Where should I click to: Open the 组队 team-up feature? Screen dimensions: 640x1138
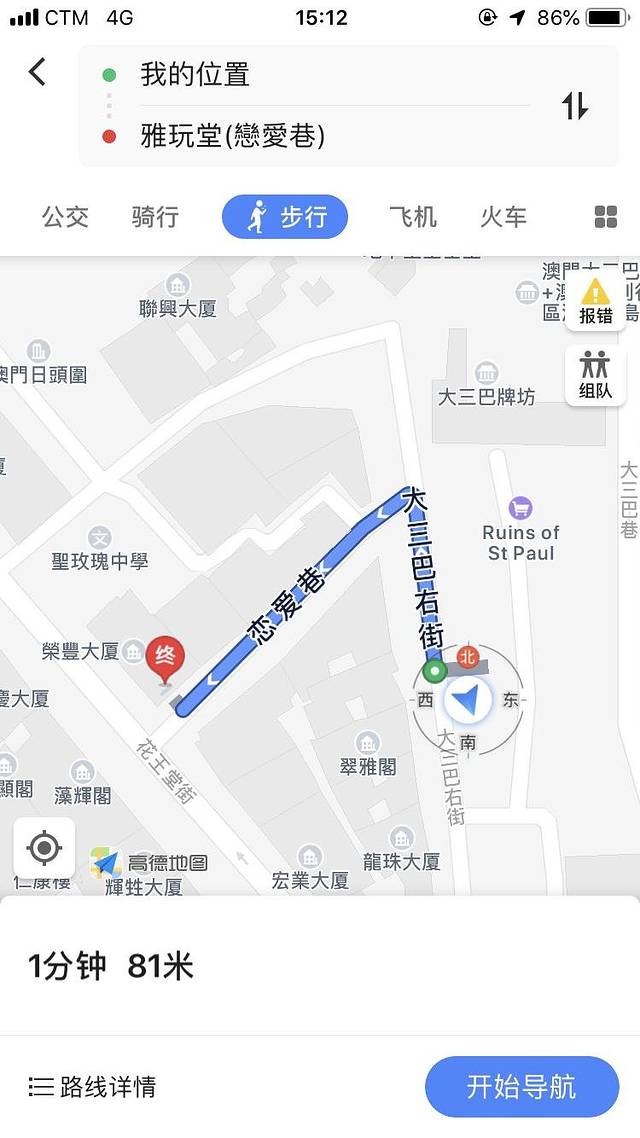[595, 375]
